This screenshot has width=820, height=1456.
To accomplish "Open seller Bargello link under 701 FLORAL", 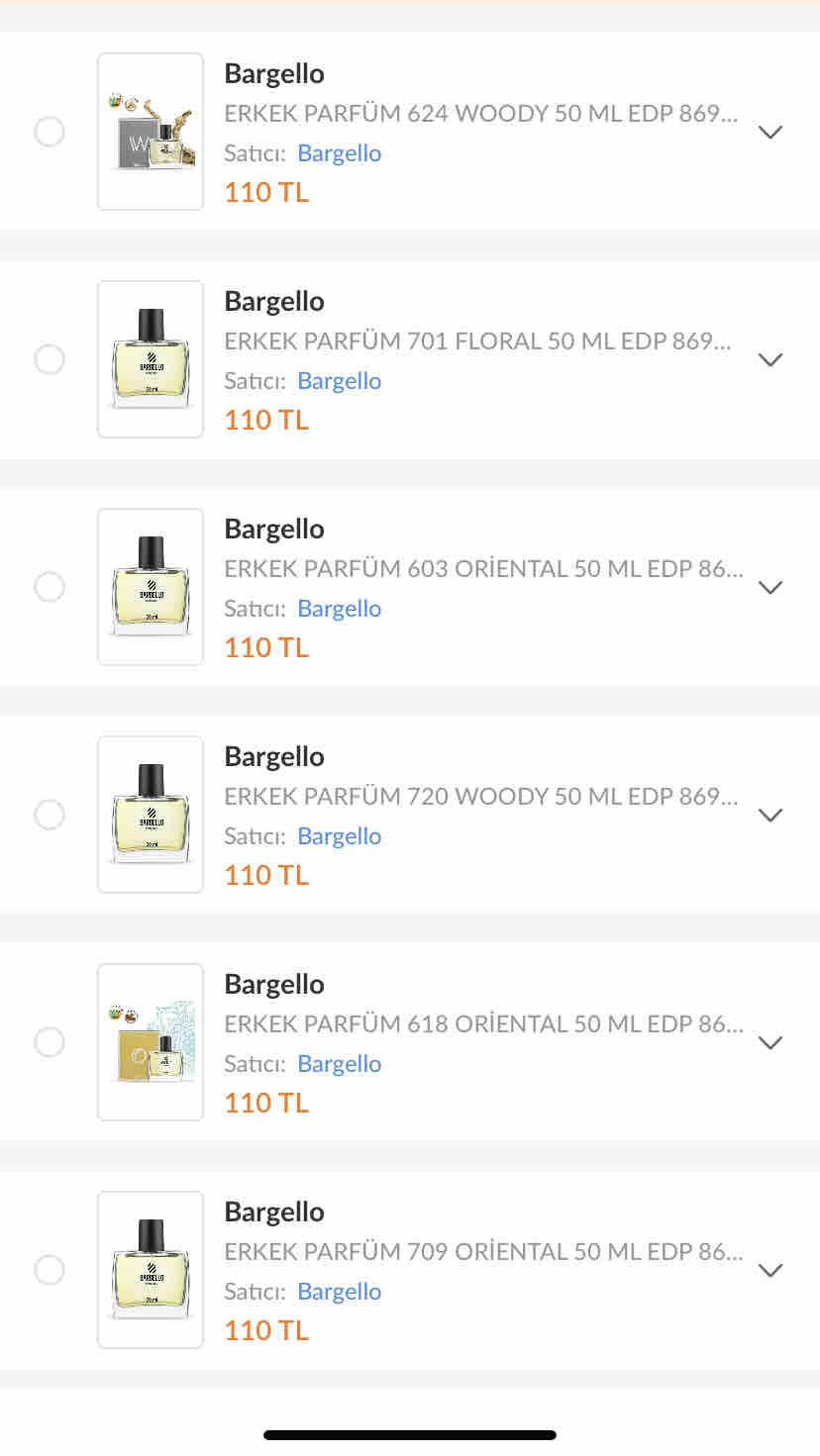I will pos(340,381).
